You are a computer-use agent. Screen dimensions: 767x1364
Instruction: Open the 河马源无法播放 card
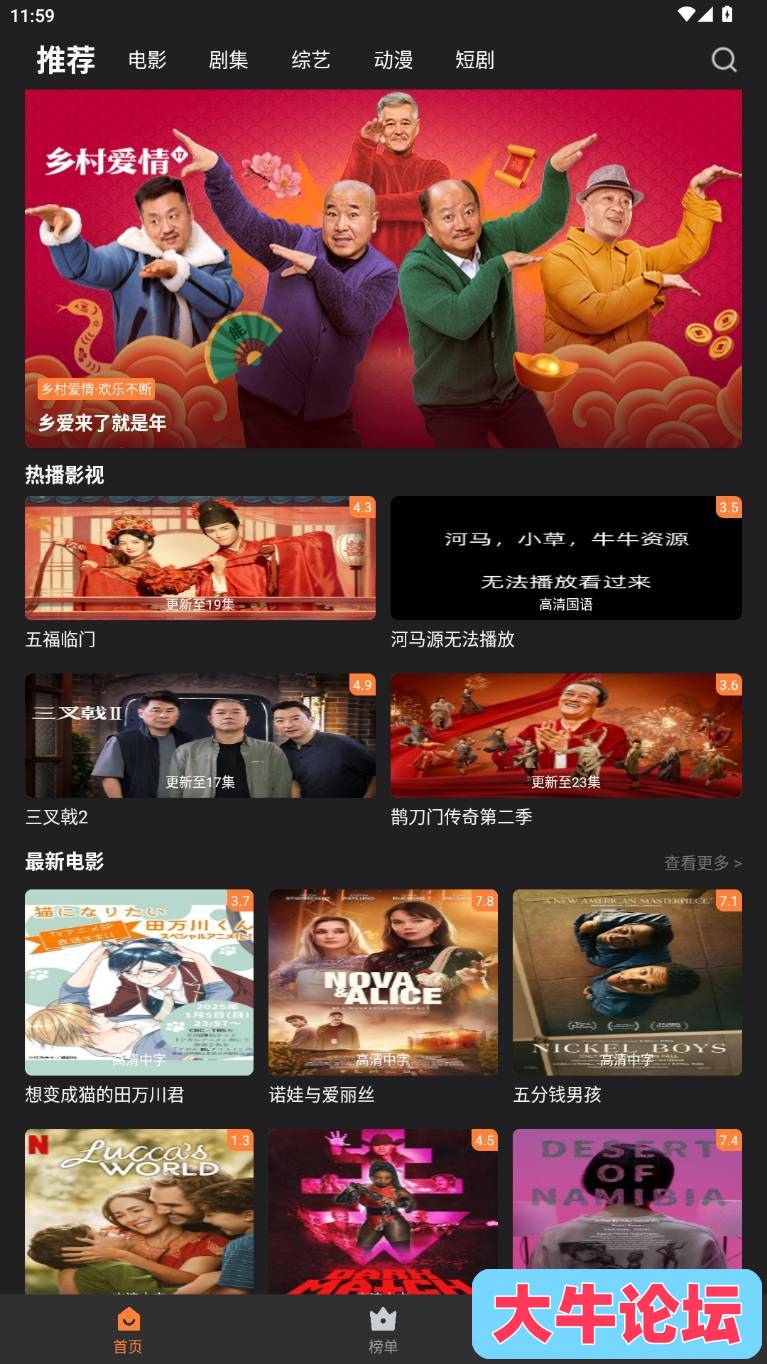pyautogui.click(x=566, y=558)
